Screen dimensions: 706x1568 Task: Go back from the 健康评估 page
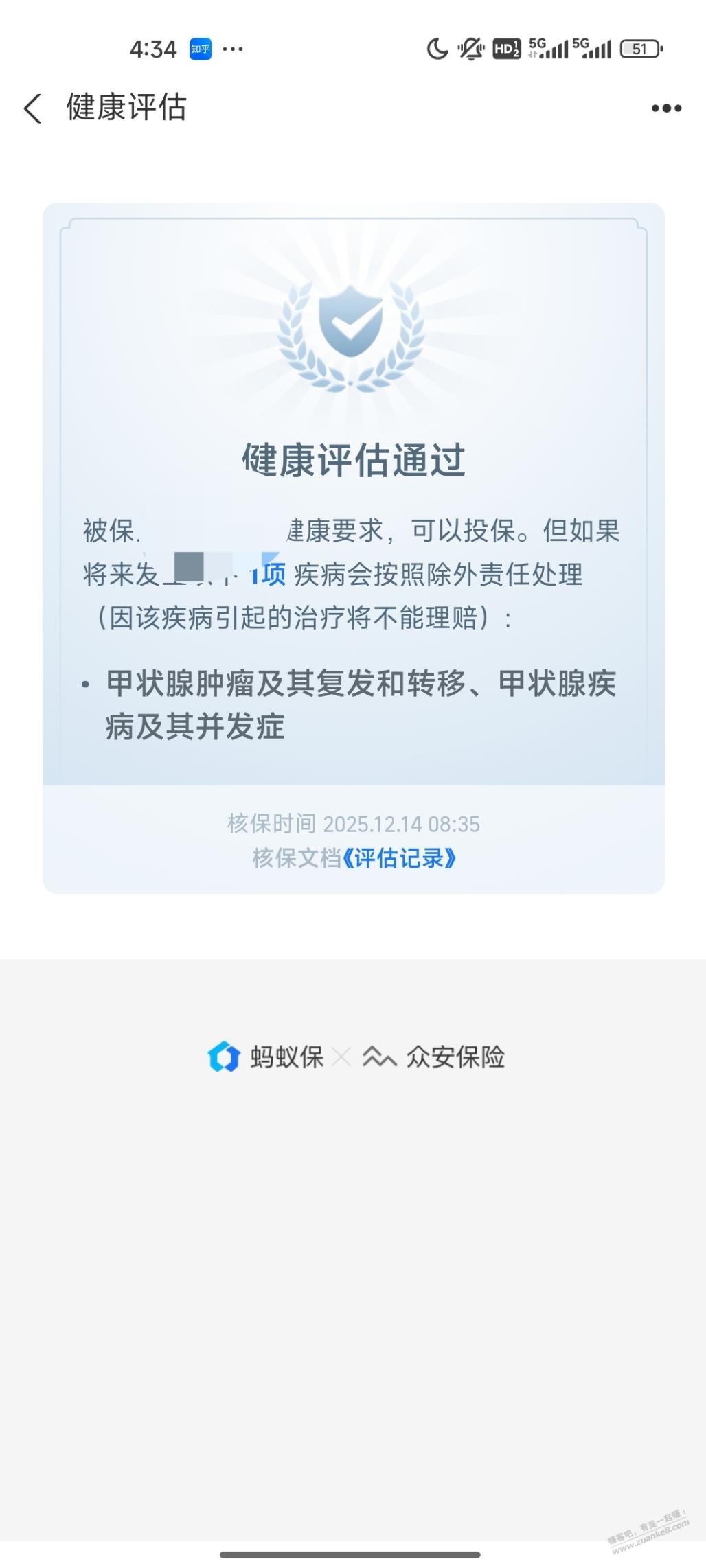tap(32, 108)
